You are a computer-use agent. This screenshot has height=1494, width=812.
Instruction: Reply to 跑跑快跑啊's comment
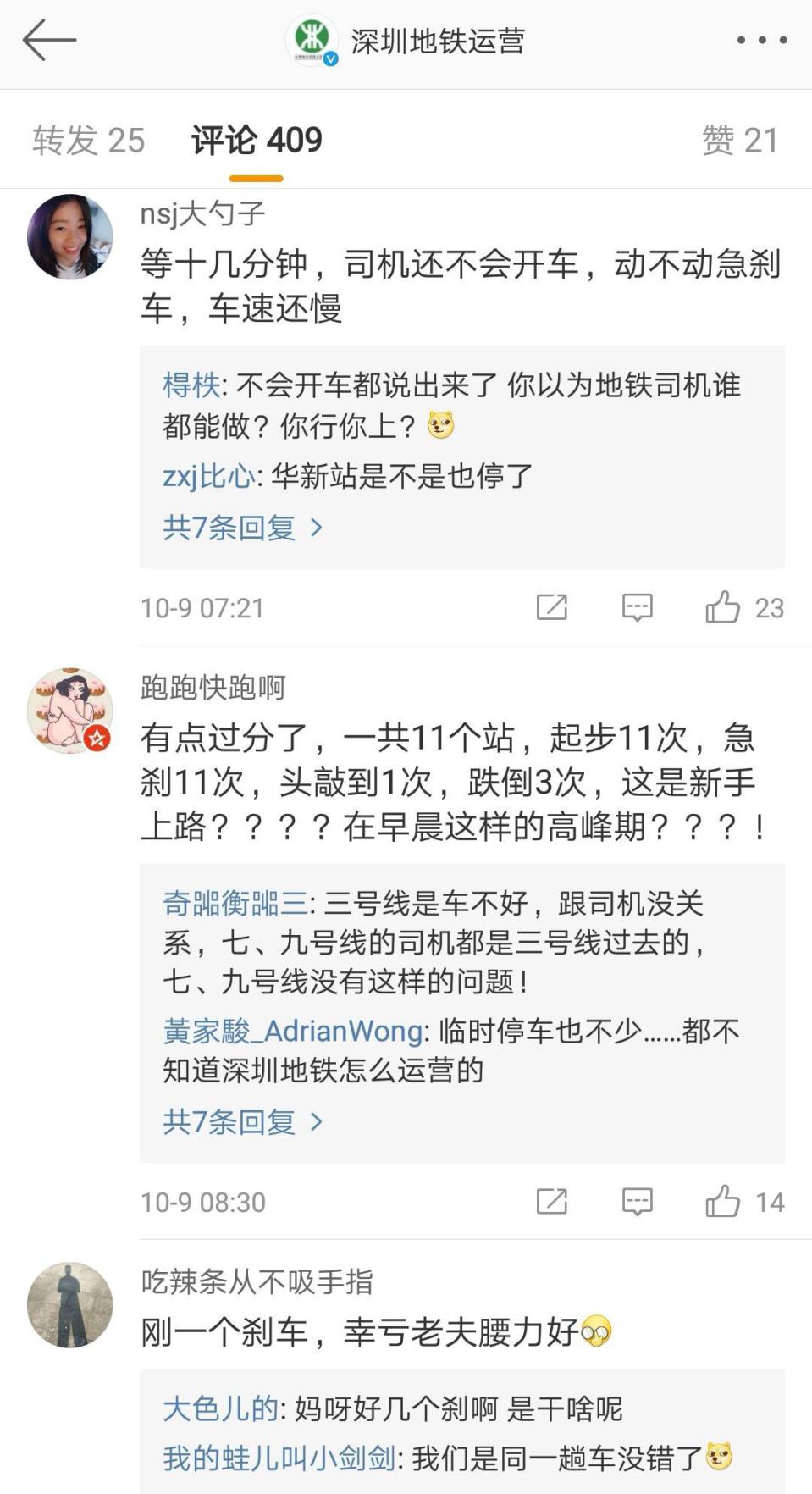637,1202
